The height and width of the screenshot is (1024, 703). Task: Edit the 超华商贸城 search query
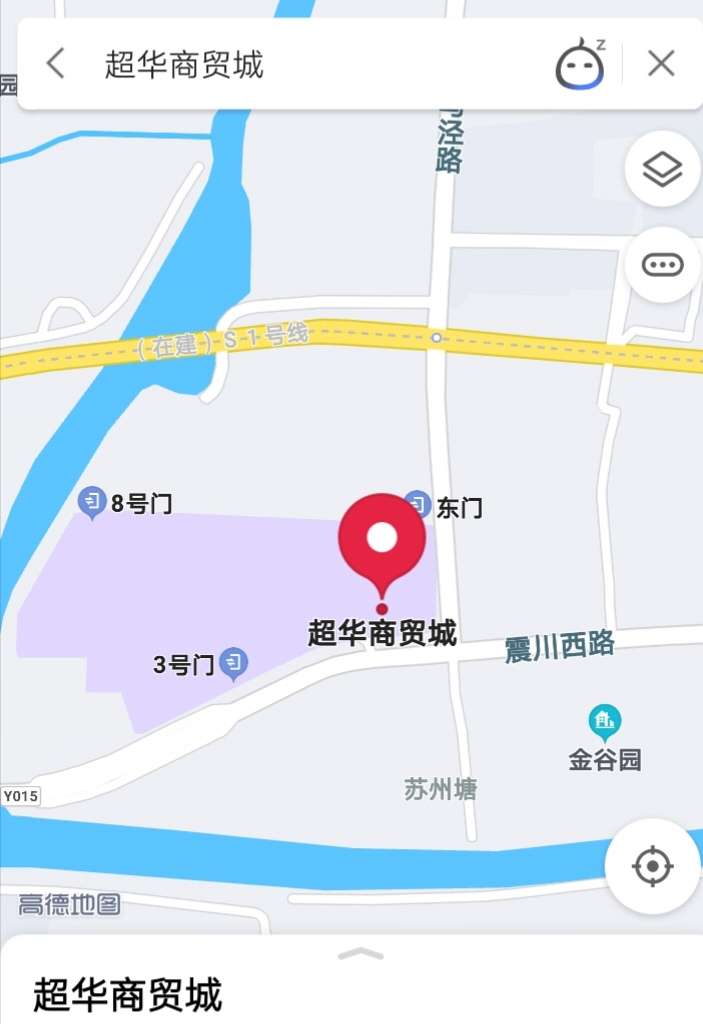(300, 65)
